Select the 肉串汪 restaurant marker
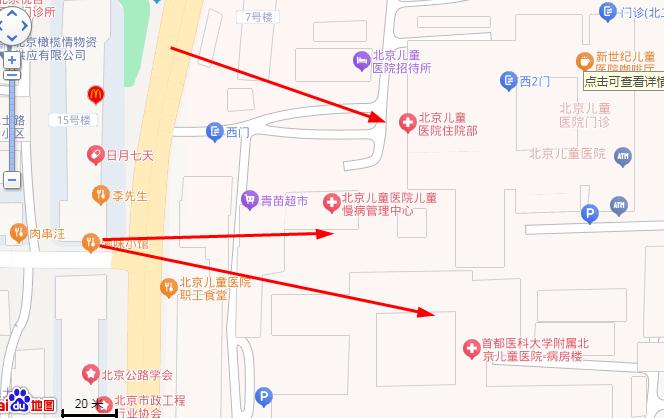The height and width of the screenshot is (418, 664). coord(17,233)
